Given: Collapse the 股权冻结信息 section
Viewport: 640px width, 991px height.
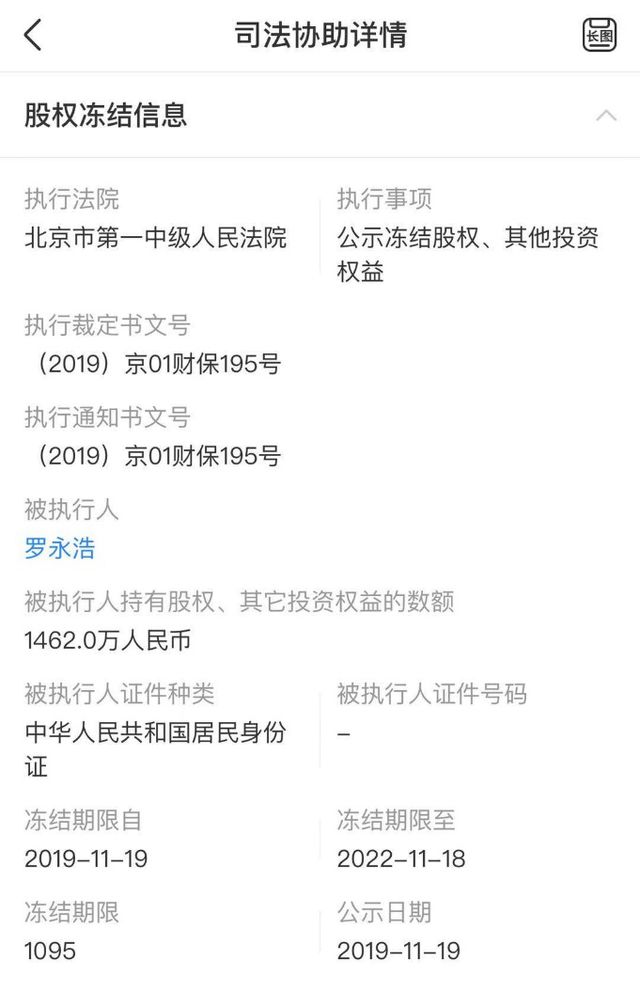Looking at the screenshot, I should pos(606,116).
